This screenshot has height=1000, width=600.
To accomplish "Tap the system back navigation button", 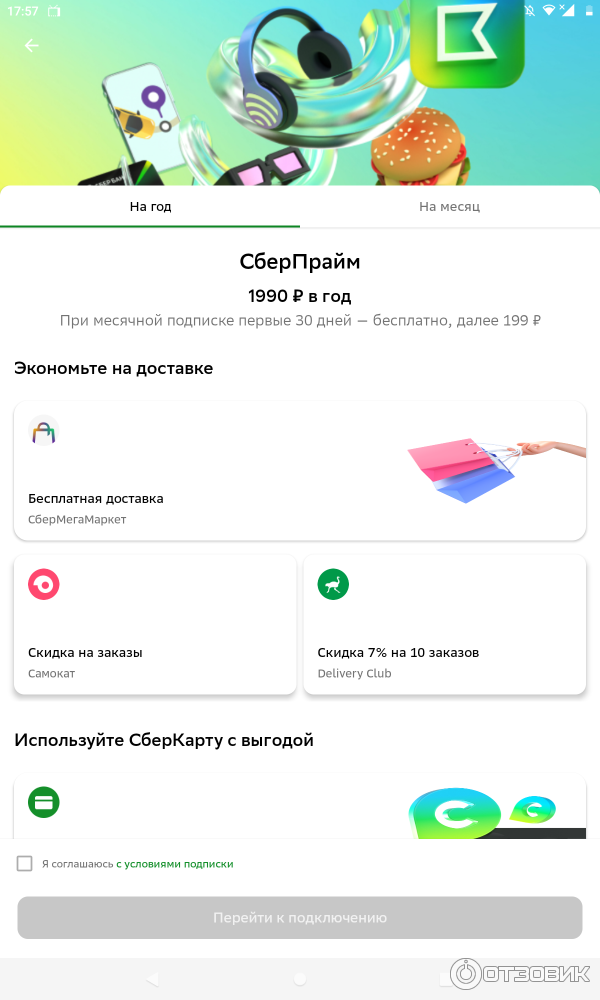I will [x=152, y=979].
